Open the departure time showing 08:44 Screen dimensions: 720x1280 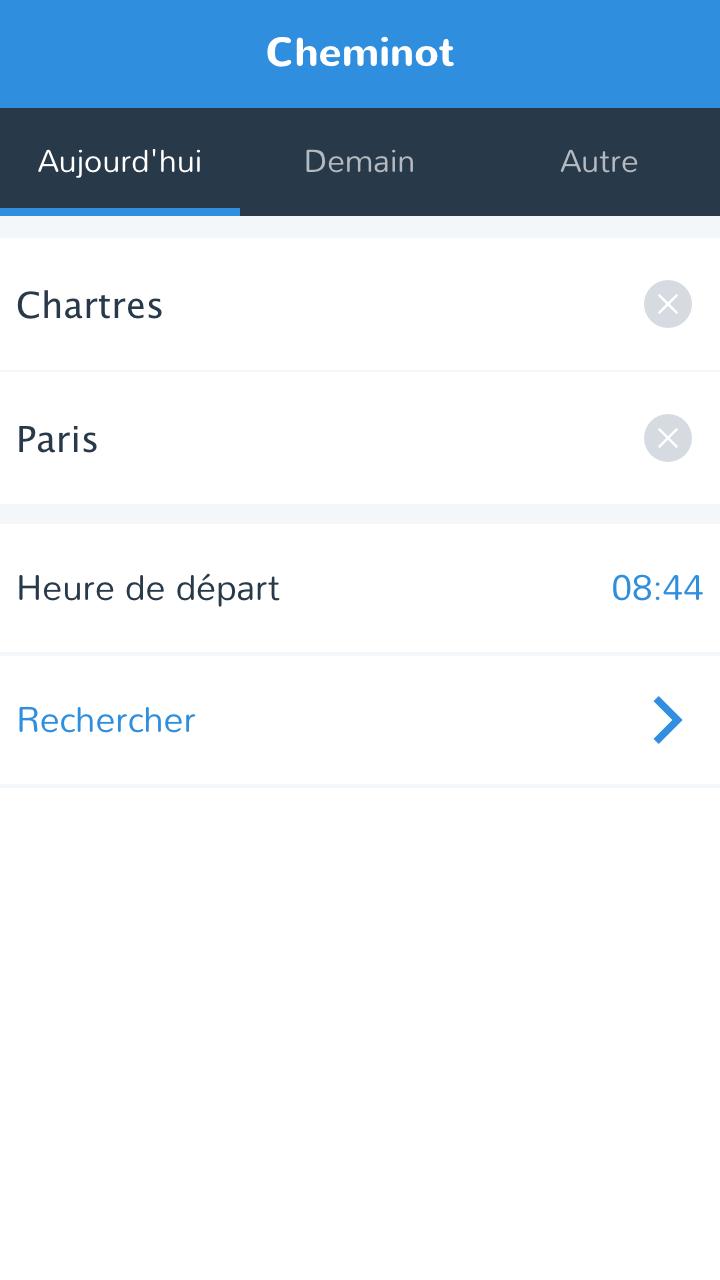tap(657, 588)
